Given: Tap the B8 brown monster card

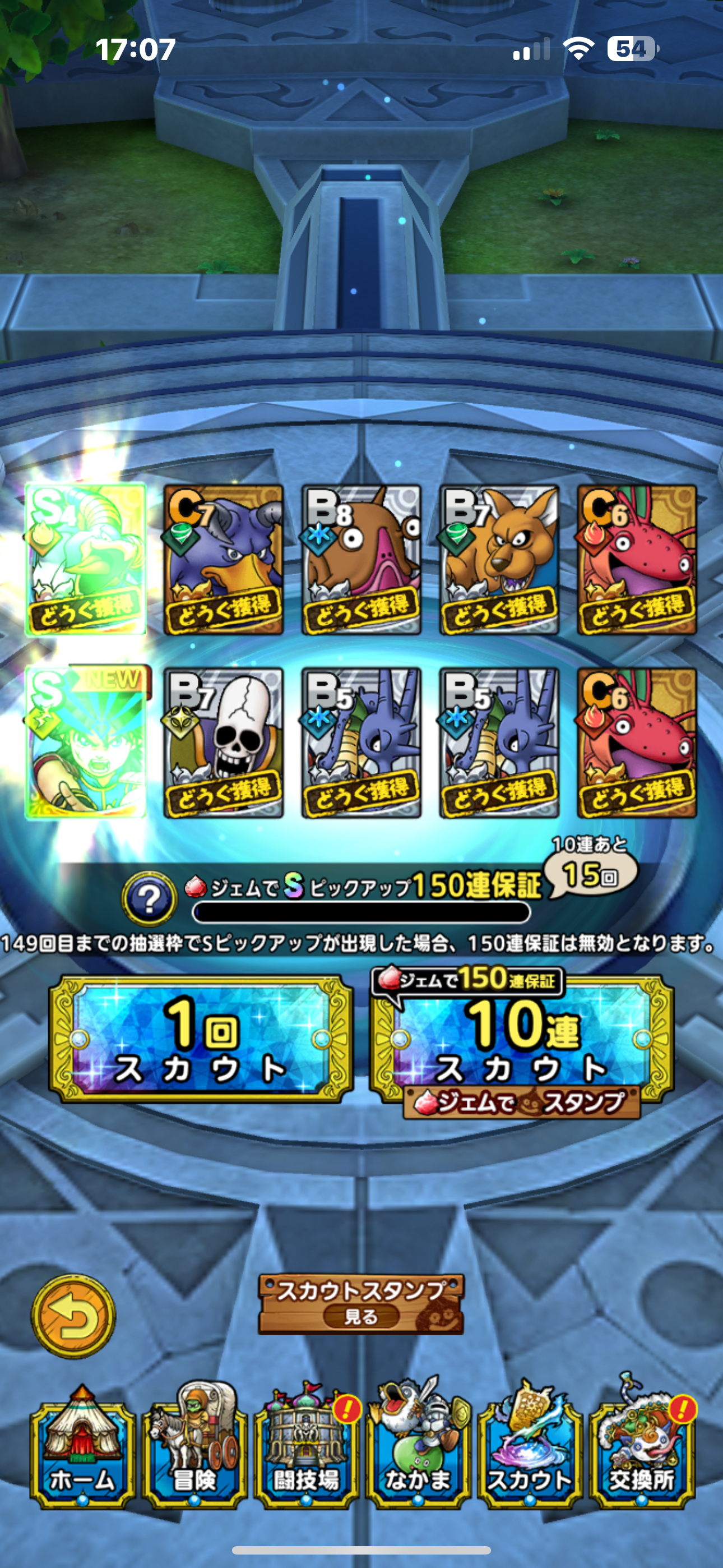Looking at the screenshot, I should click(x=361, y=559).
